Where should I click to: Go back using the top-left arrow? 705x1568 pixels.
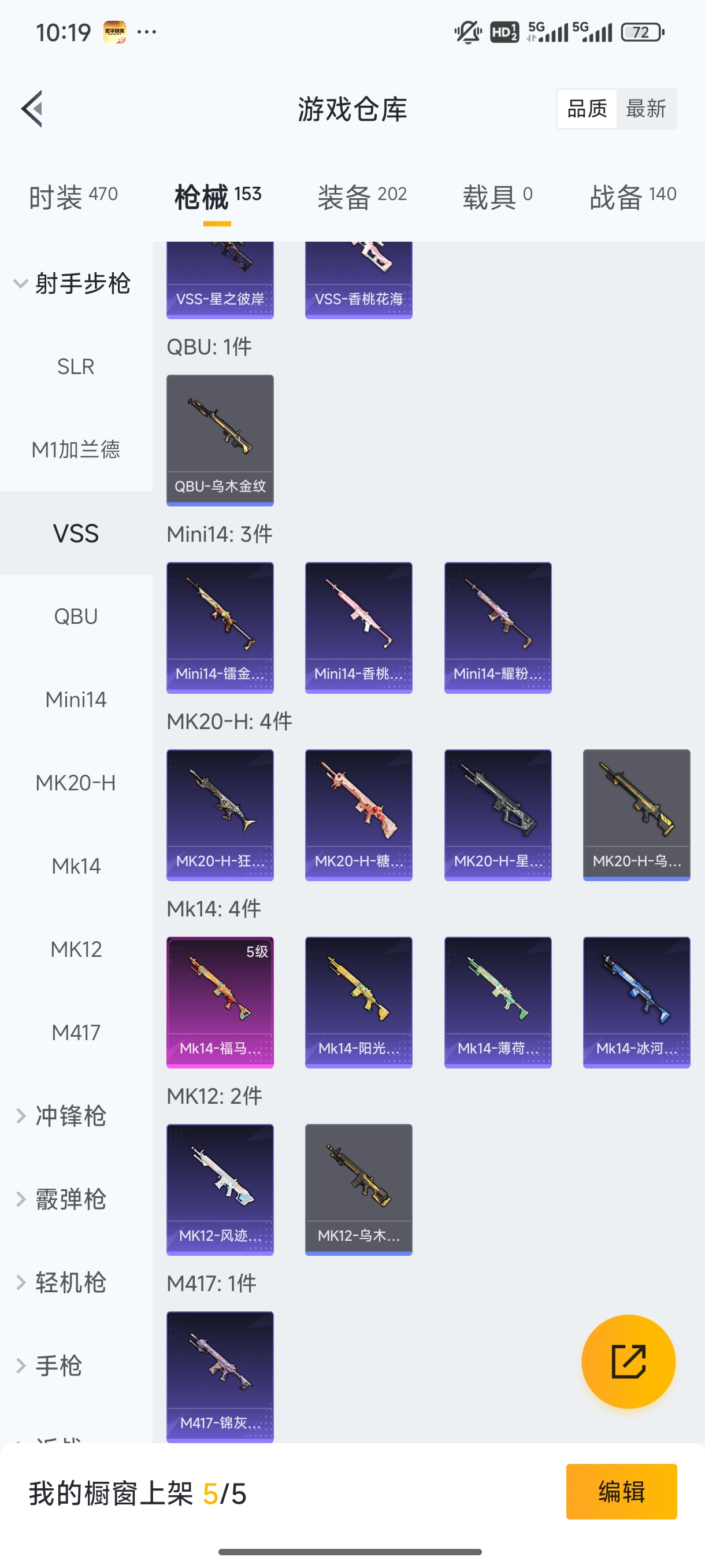[32, 109]
